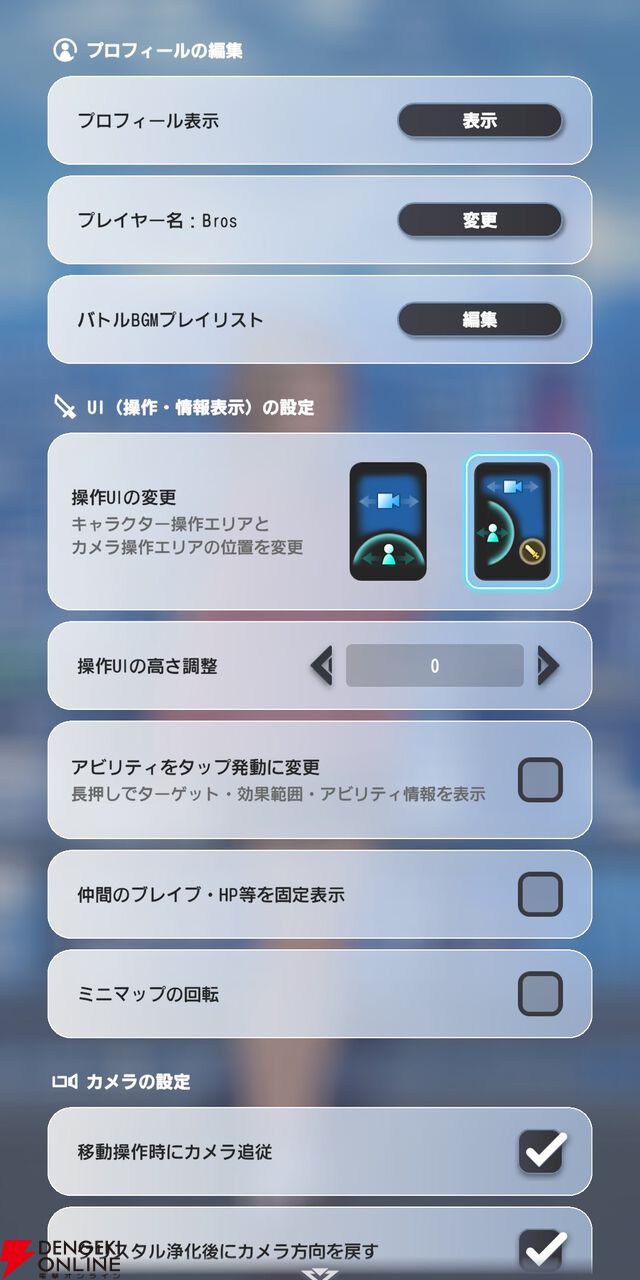
Task: Decrease 操作UIの高さ調整 with left arrow
Action: click(322, 665)
